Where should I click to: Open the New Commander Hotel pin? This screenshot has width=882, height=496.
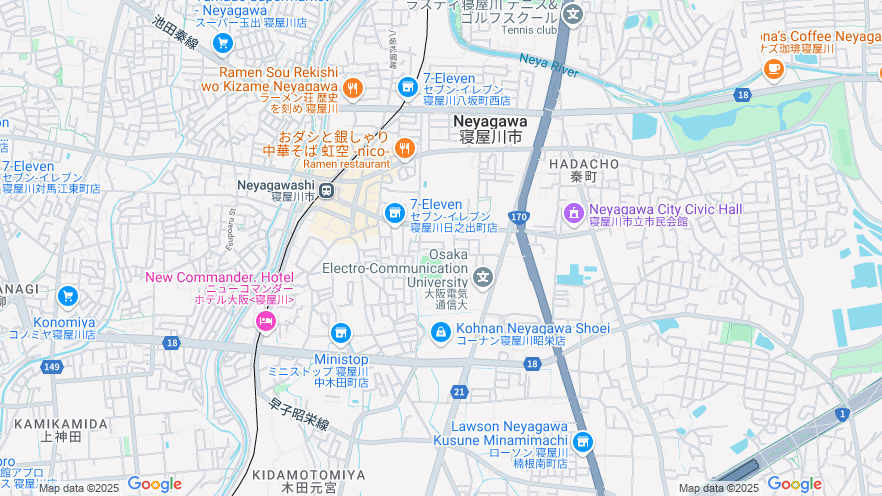click(x=265, y=321)
